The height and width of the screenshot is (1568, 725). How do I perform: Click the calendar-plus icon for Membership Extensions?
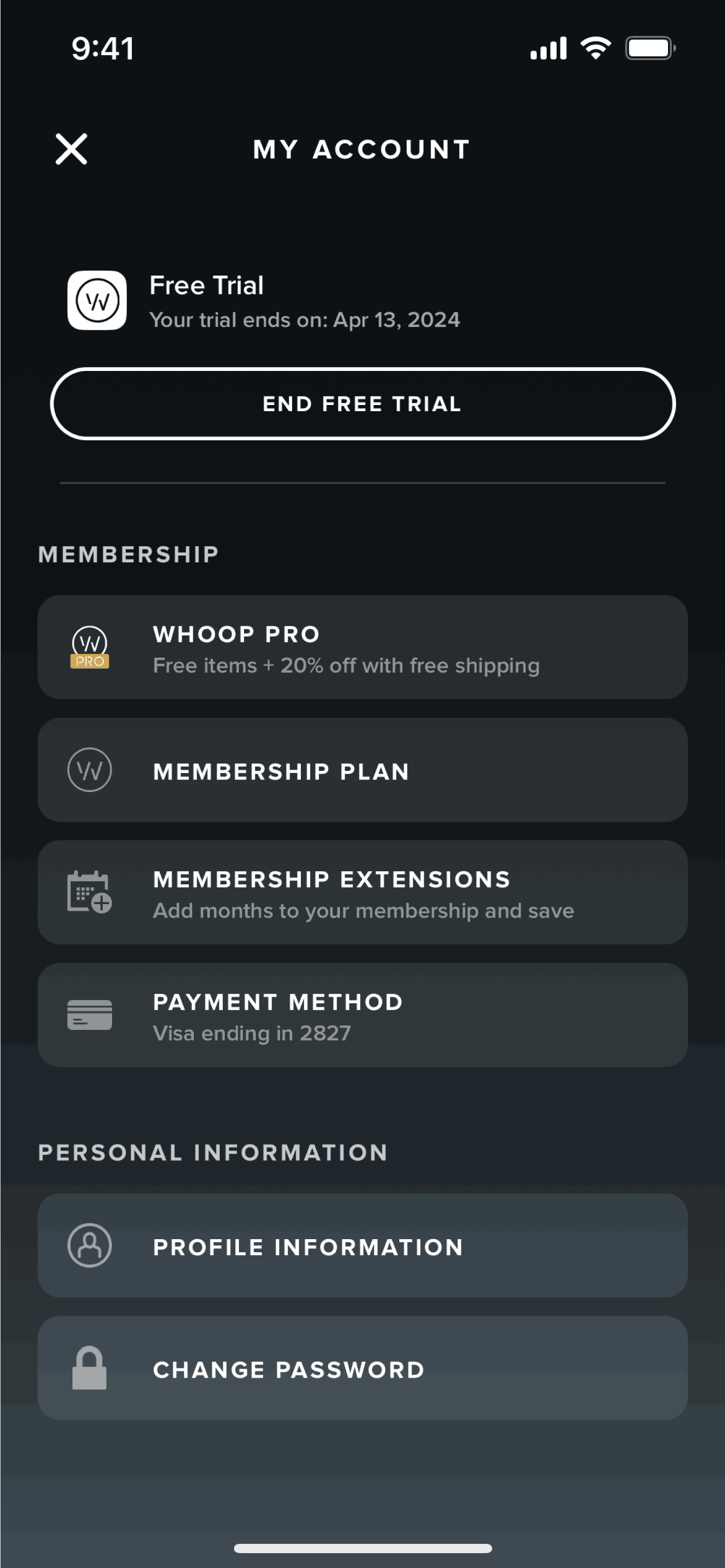coord(89,892)
